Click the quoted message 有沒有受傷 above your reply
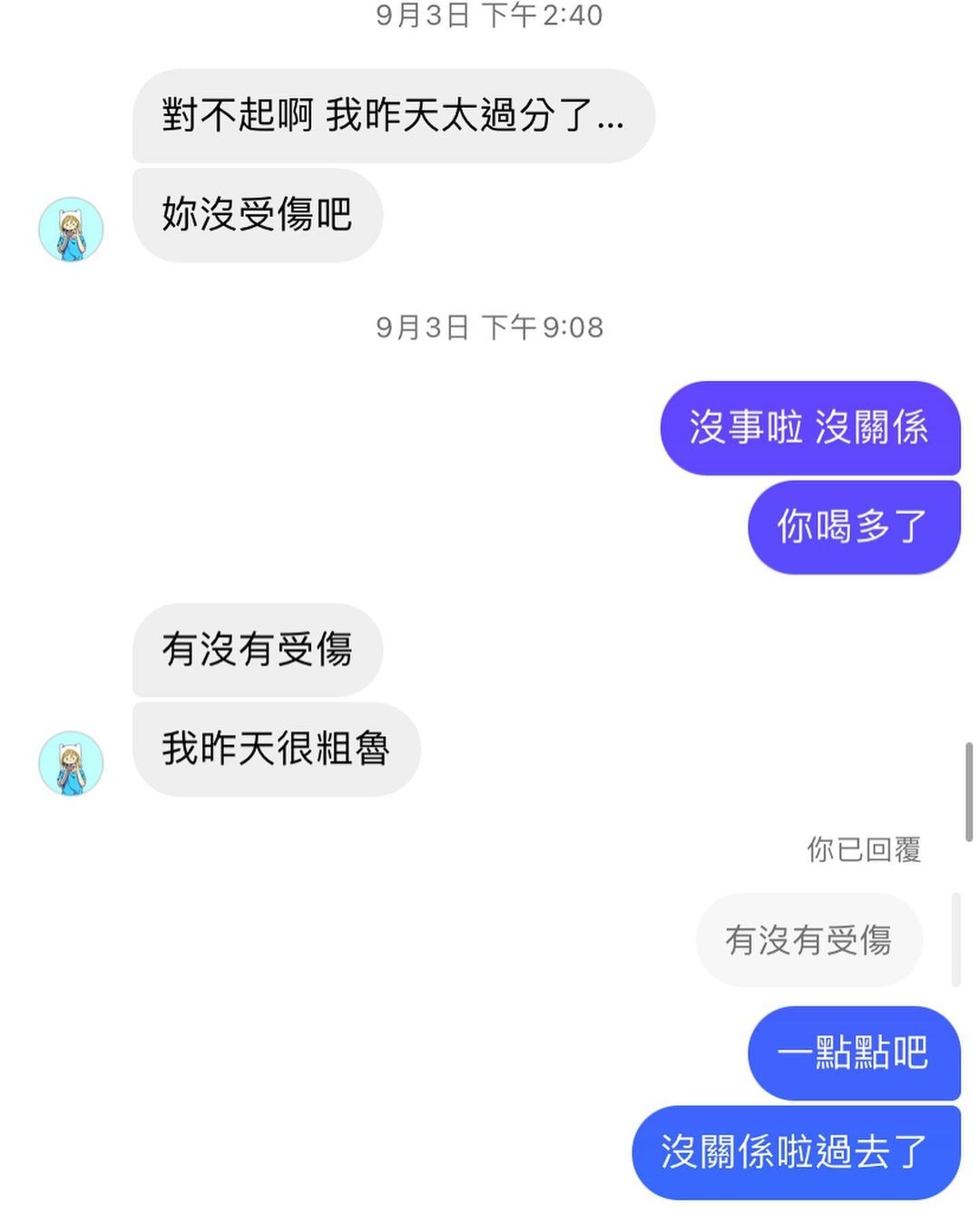Viewport: 980px width, 1225px height. click(x=808, y=940)
